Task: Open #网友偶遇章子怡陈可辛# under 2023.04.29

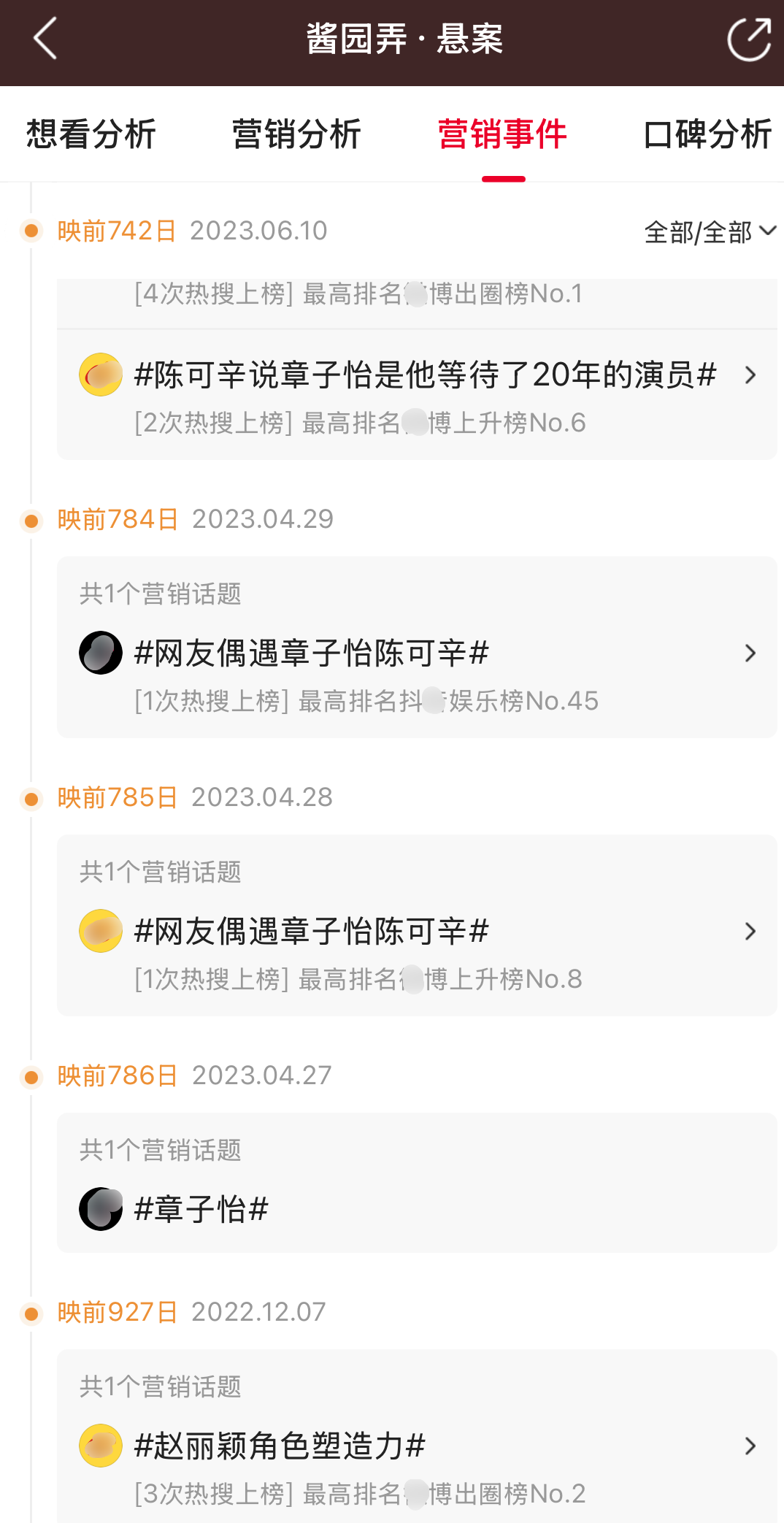Action: pyautogui.click(x=417, y=673)
